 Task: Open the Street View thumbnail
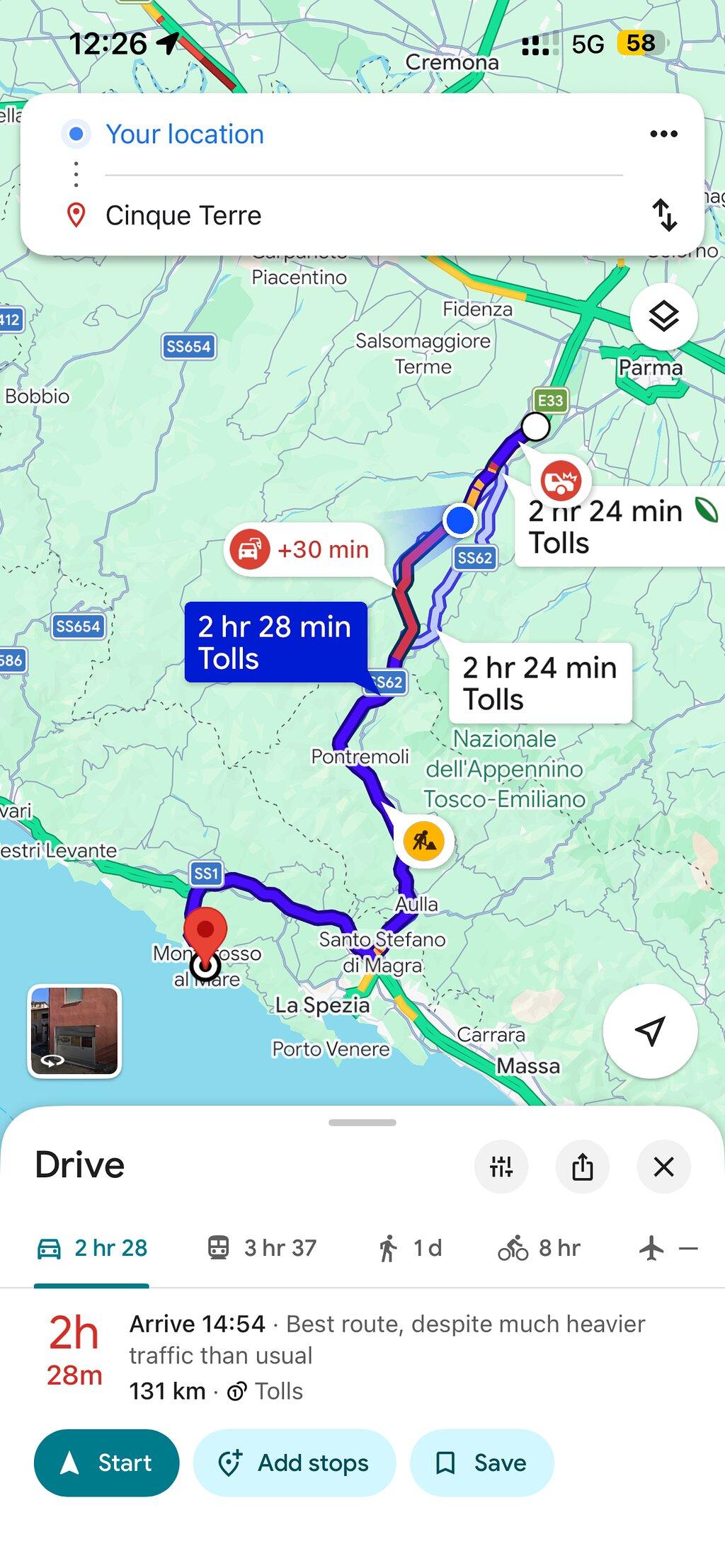click(x=74, y=1031)
